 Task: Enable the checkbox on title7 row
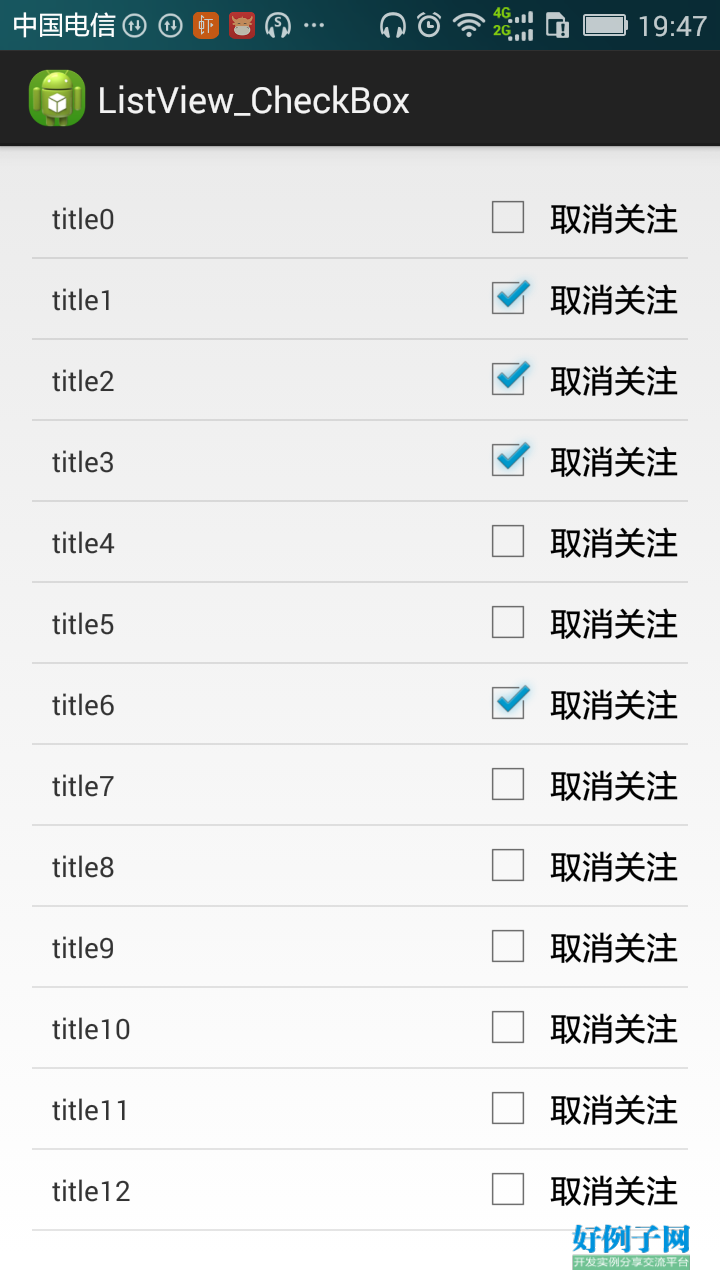508,785
